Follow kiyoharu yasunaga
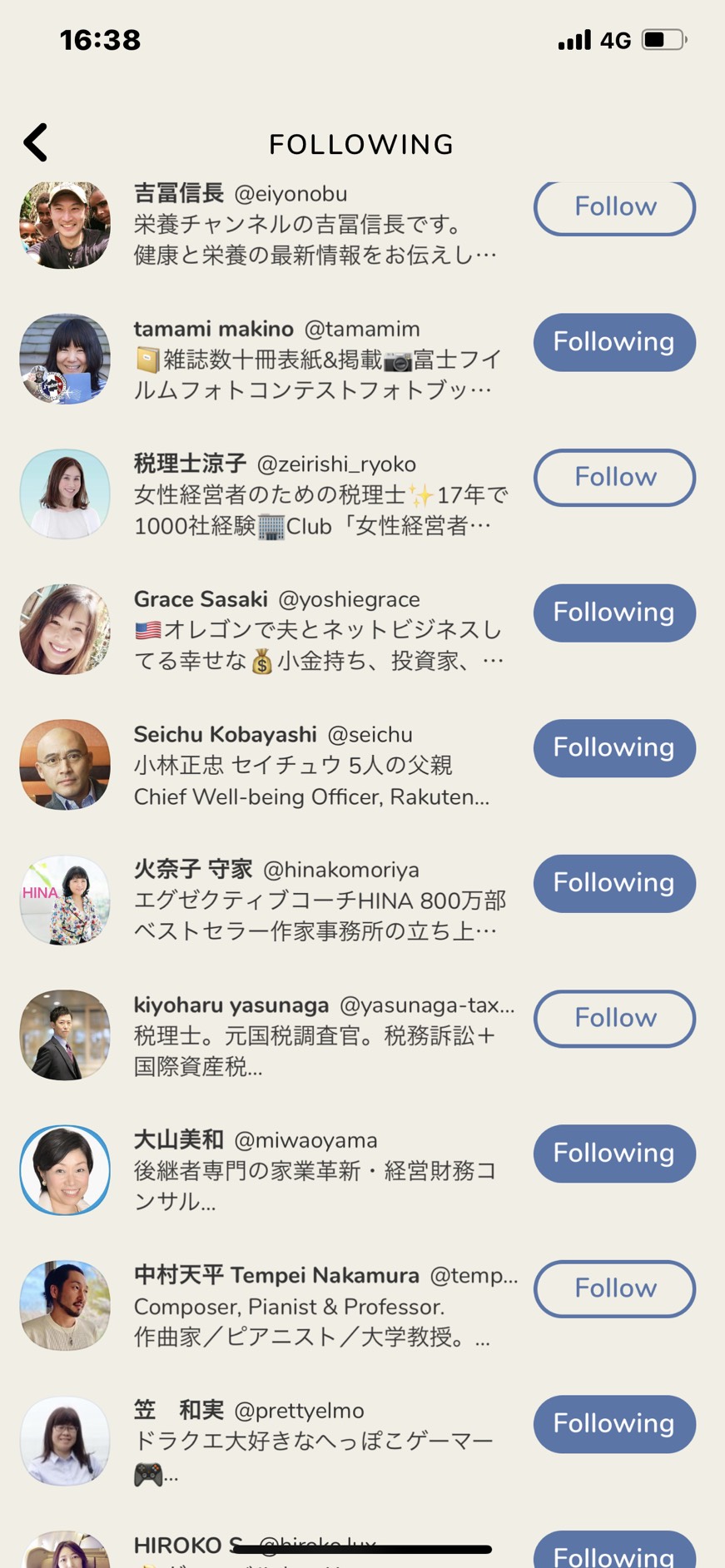 (x=614, y=1019)
